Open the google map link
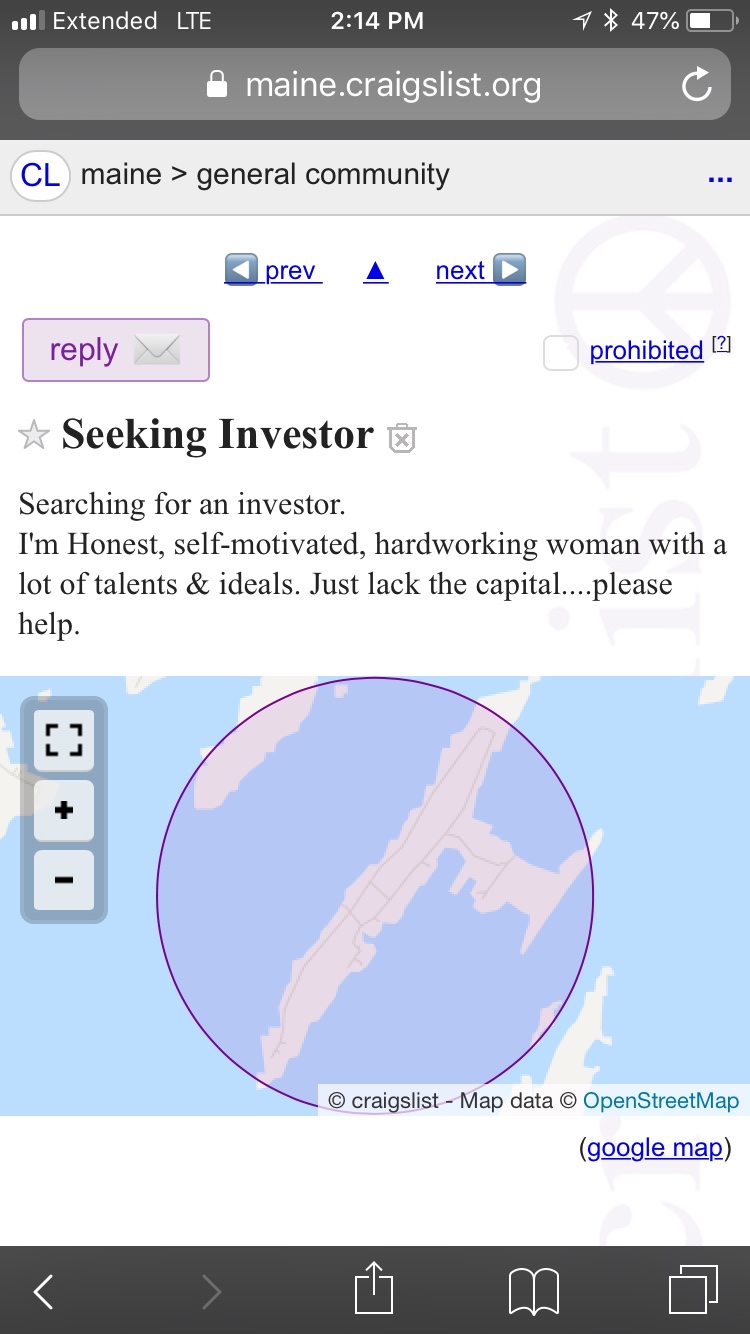Image resolution: width=750 pixels, height=1334 pixels. tap(654, 1148)
